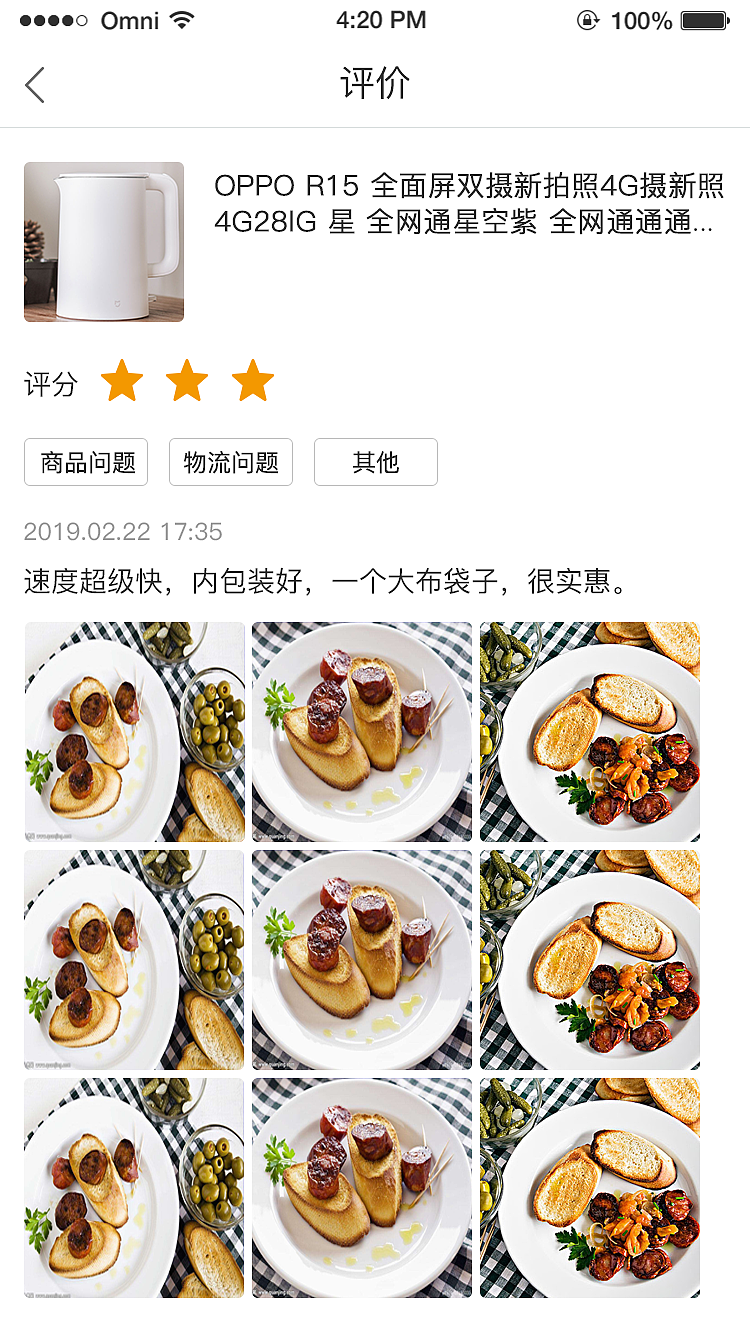
Task: Tap the Omni carrier label
Action: click(x=132, y=18)
